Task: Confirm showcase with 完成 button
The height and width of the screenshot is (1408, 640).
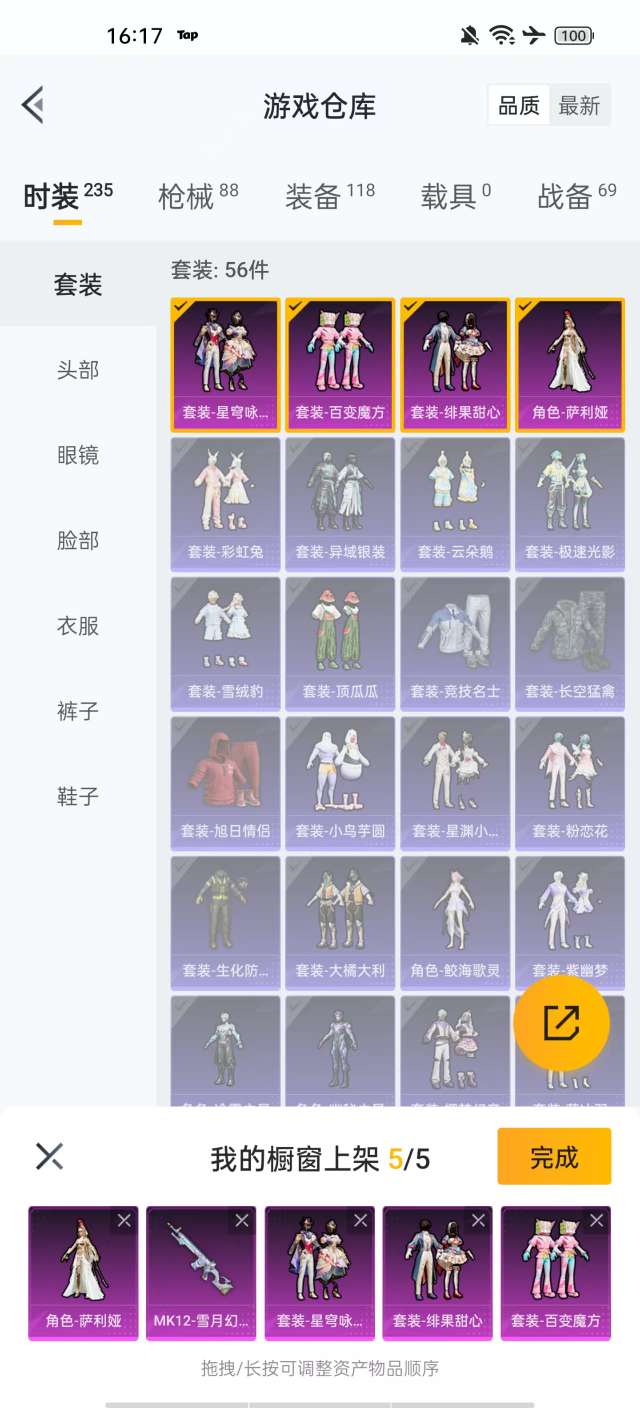Action: [554, 1157]
